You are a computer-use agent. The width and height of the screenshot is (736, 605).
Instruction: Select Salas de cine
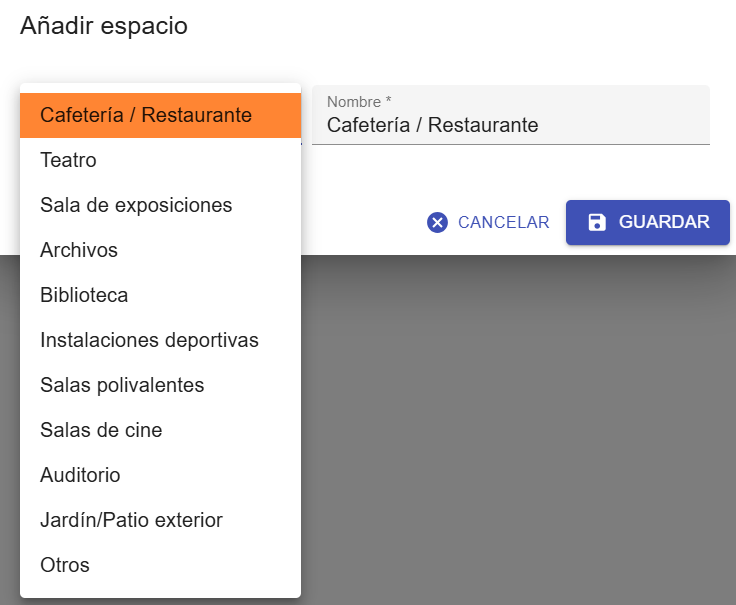160,430
